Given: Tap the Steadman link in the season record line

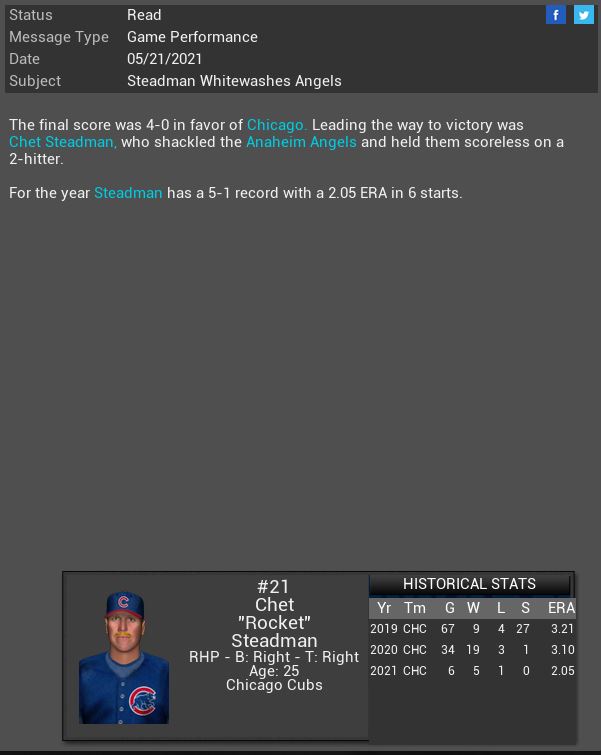Looking at the screenshot, I should [x=128, y=193].
